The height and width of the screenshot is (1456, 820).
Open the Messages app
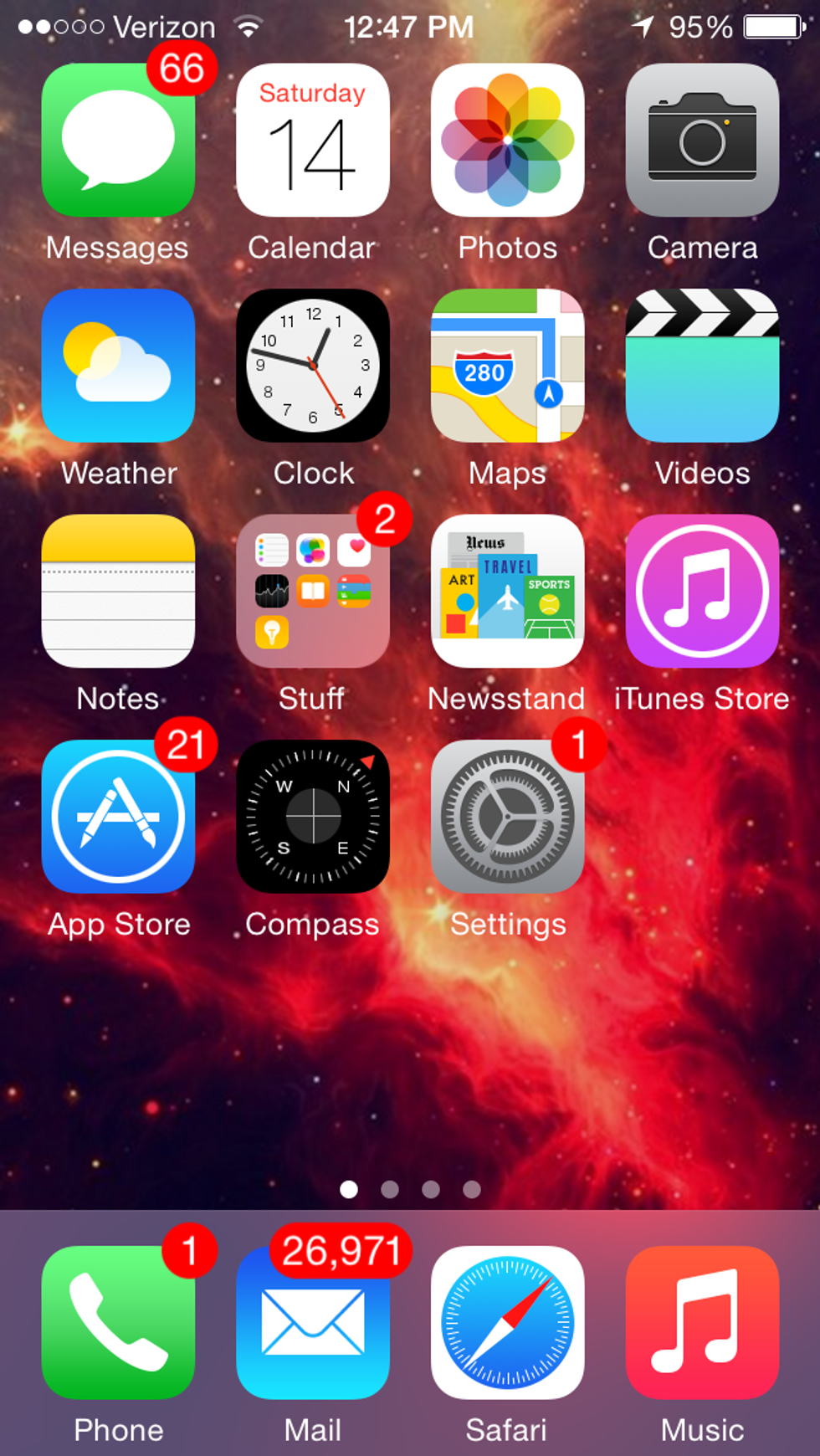pyautogui.click(x=118, y=141)
